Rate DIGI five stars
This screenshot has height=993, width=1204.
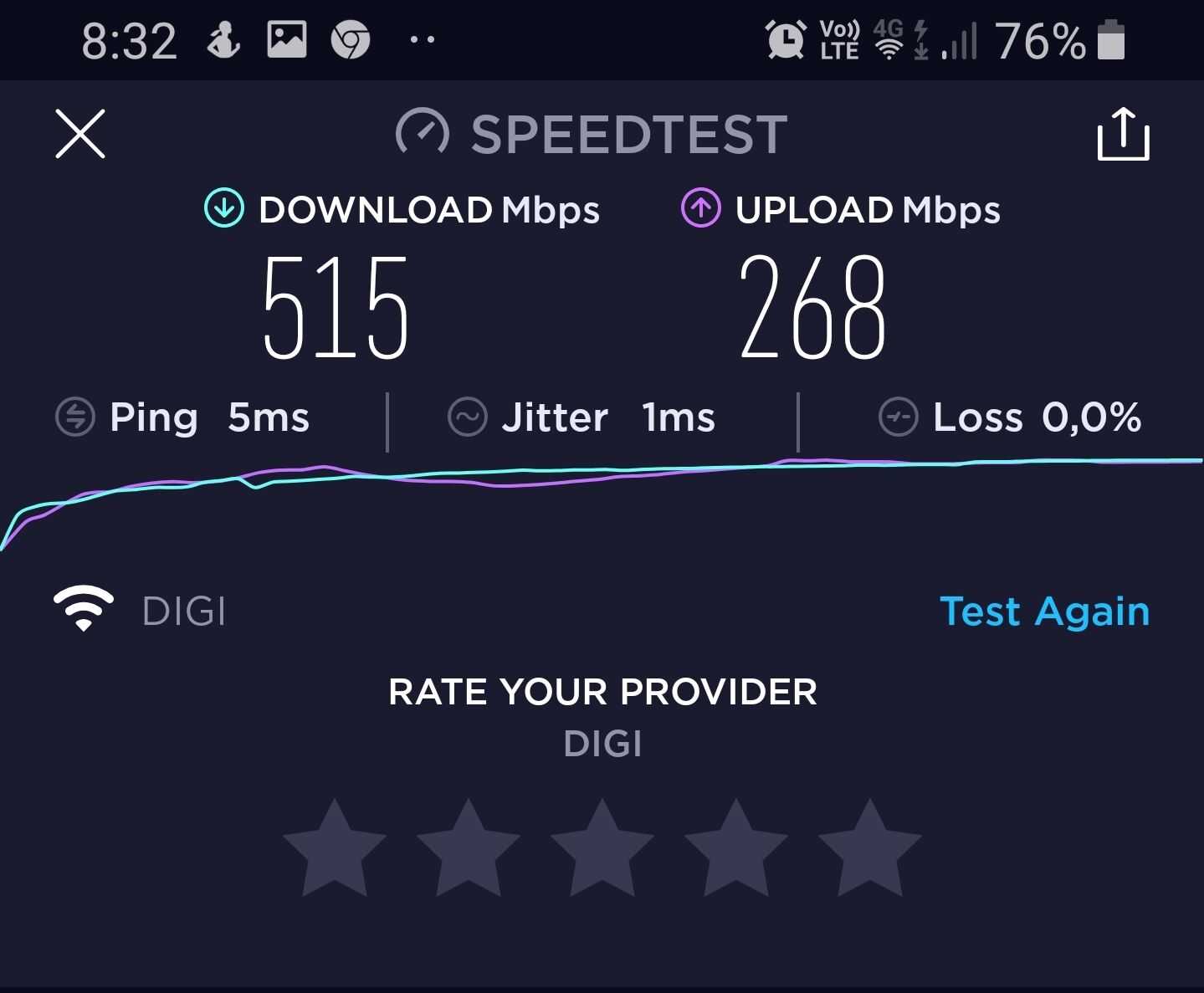870,849
